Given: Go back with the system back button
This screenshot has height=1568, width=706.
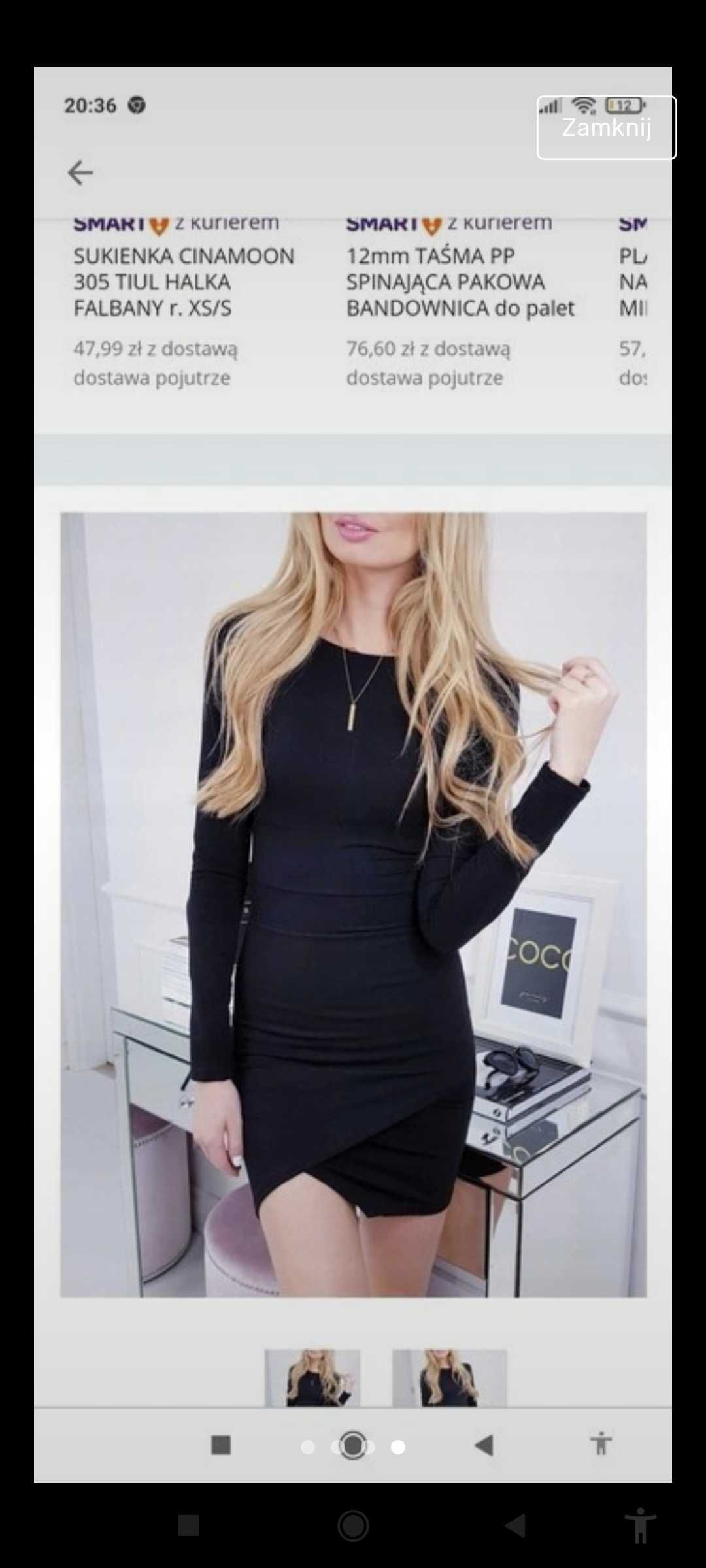Looking at the screenshot, I should point(515,1526).
